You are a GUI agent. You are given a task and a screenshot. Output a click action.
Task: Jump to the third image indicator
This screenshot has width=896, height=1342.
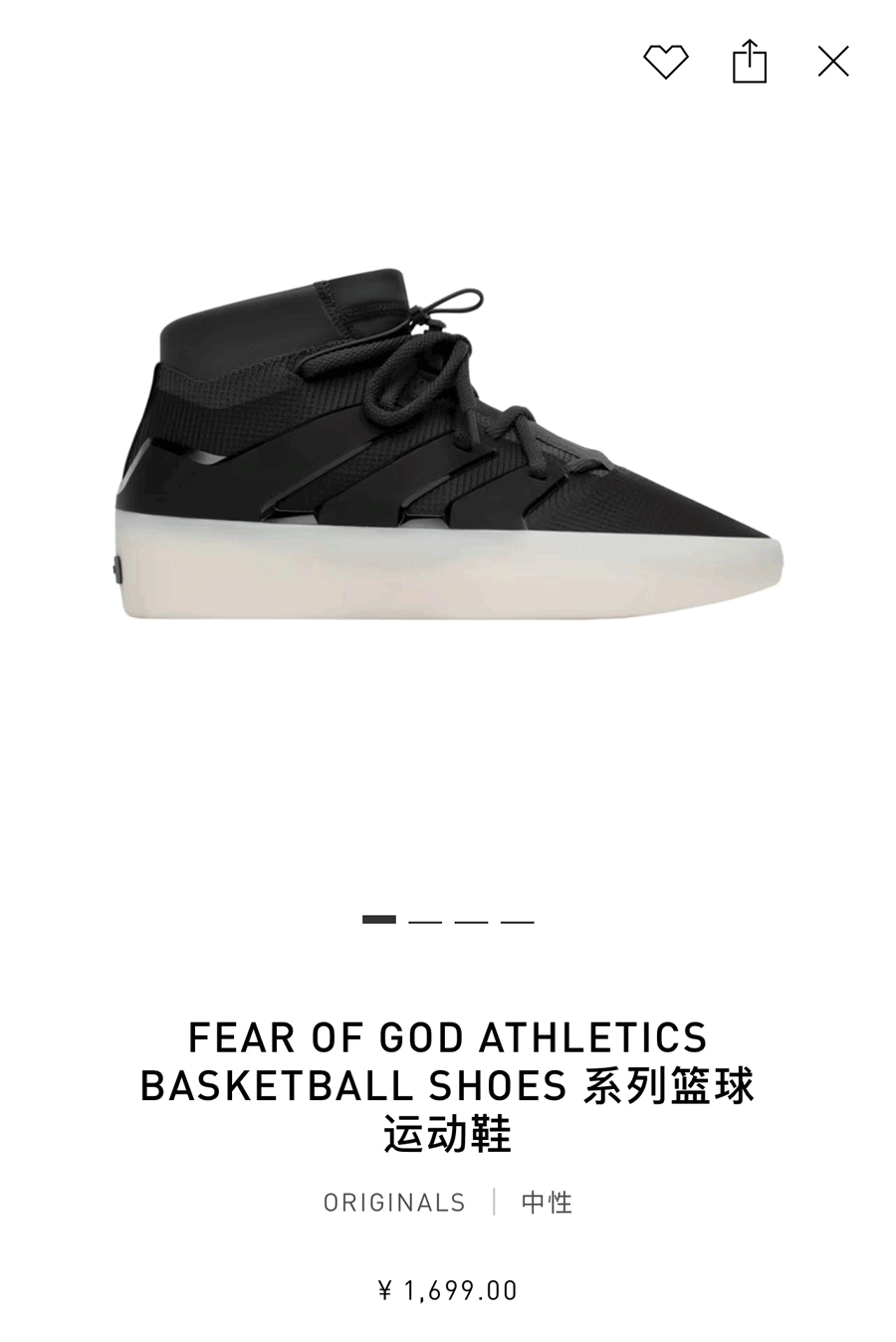coord(471,921)
